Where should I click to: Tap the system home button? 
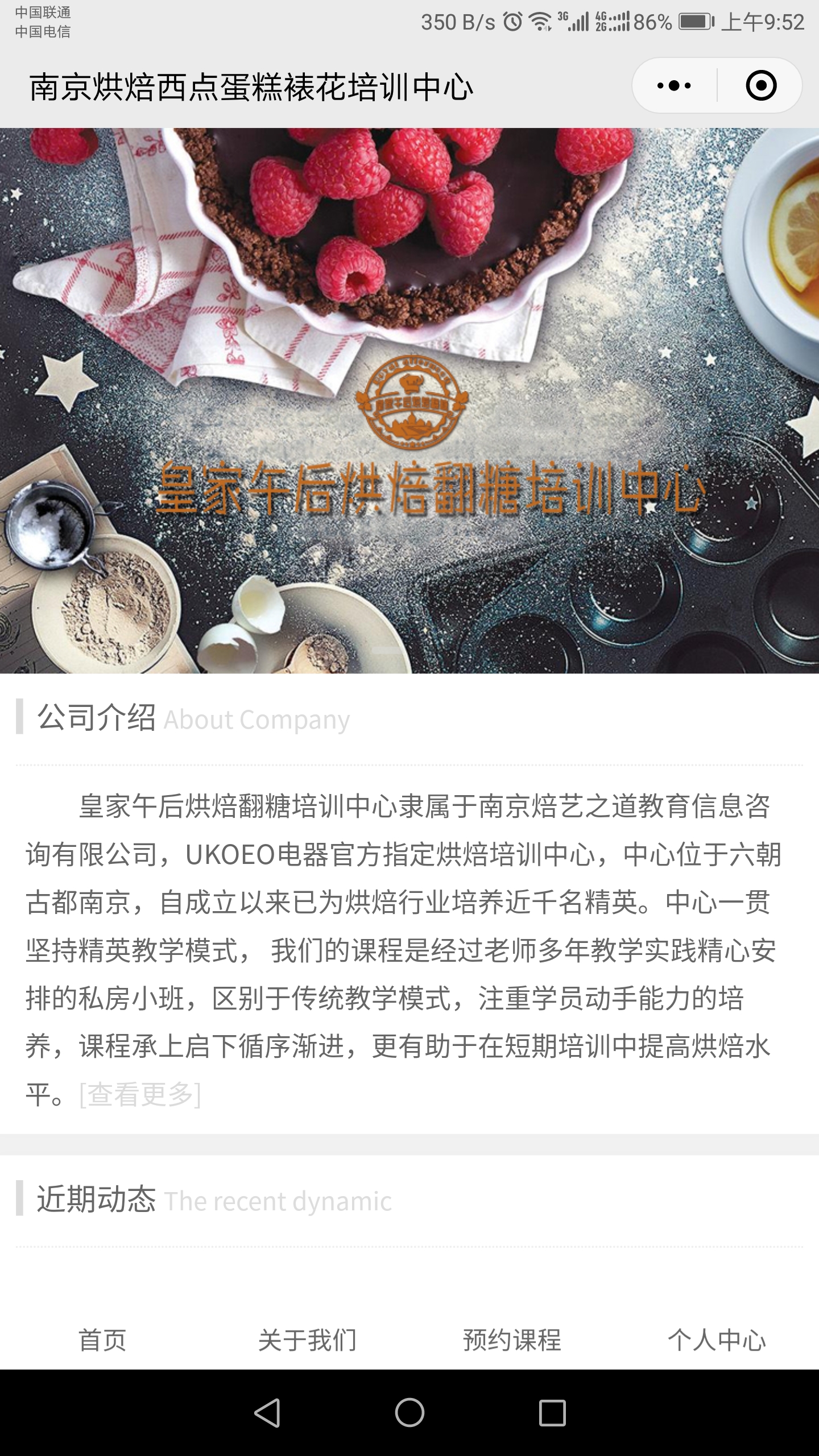point(409,1412)
